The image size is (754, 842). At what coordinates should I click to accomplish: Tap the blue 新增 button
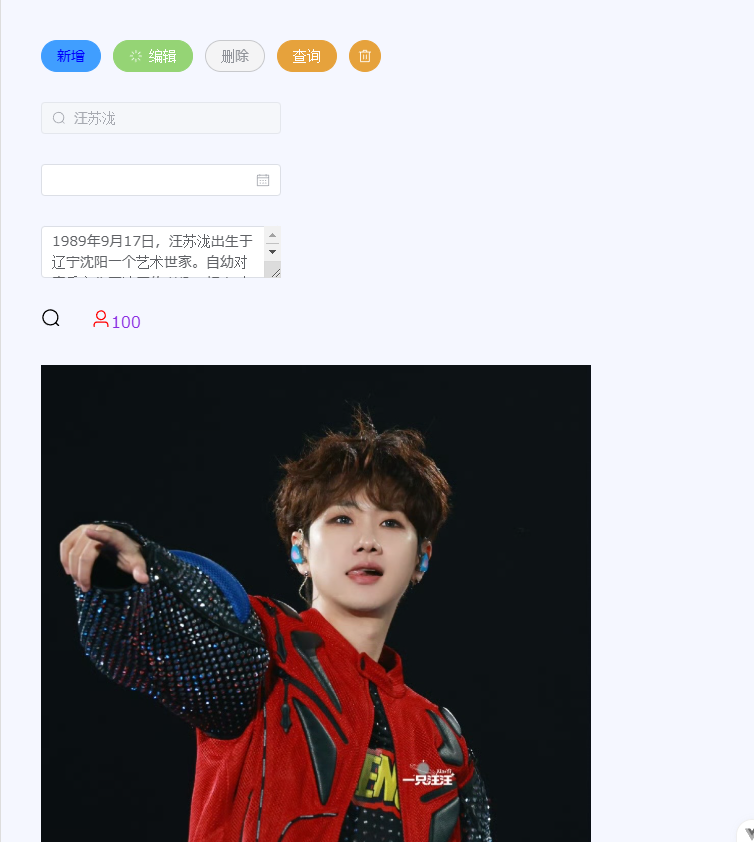tap(71, 56)
